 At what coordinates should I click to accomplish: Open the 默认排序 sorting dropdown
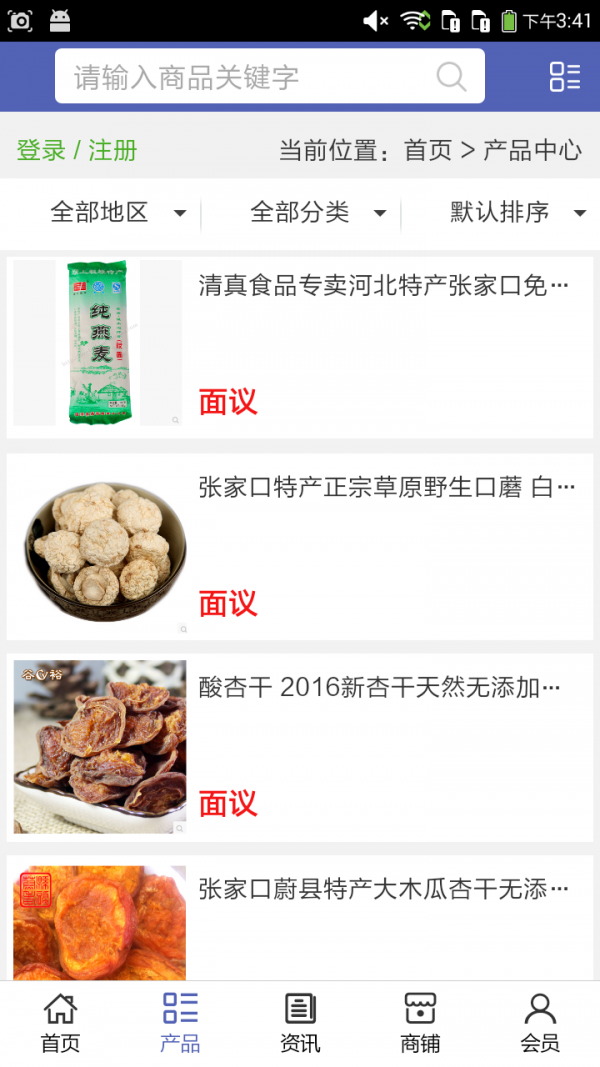pyautogui.click(x=516, y=212)
